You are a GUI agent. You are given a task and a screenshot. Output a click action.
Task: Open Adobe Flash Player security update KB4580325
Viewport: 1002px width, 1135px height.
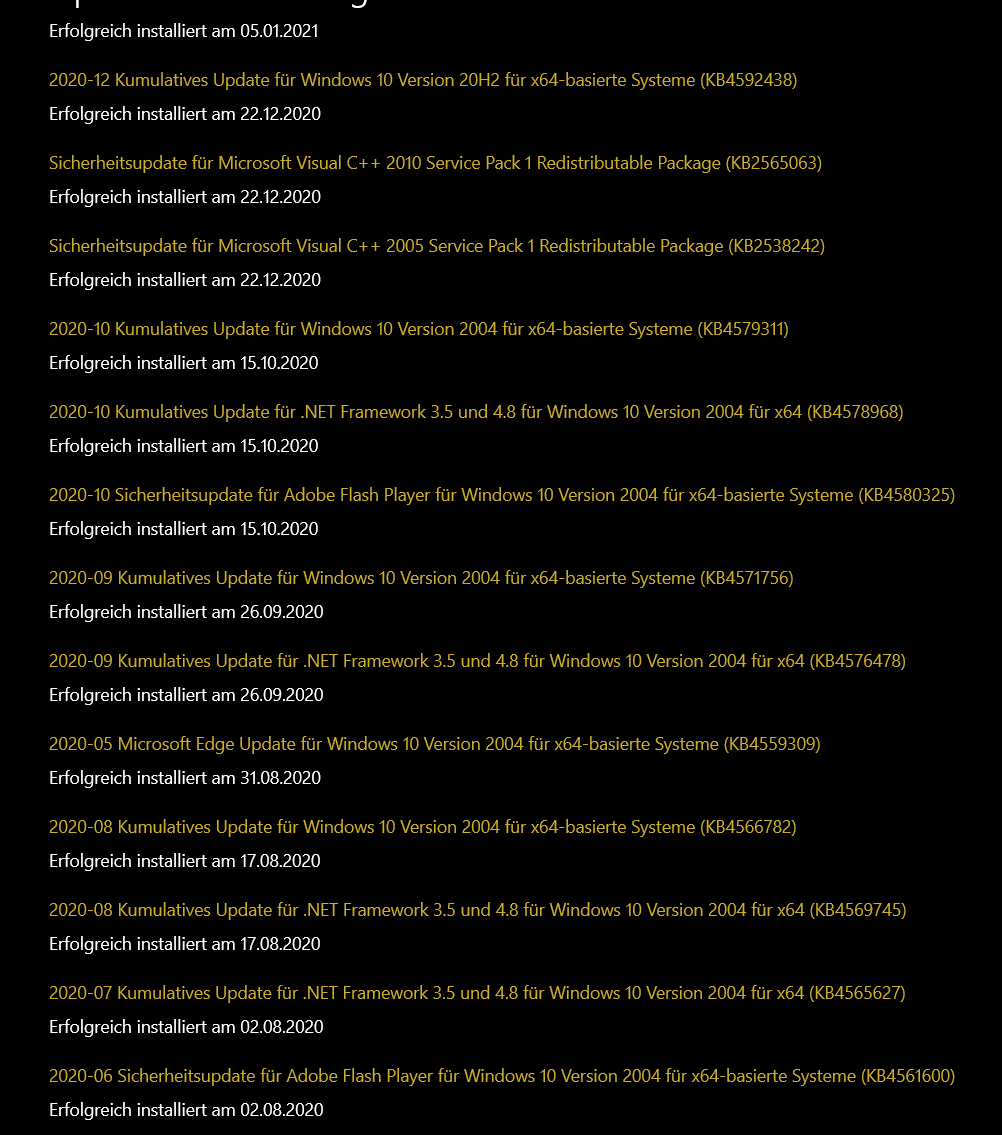(x=501, y=495)
